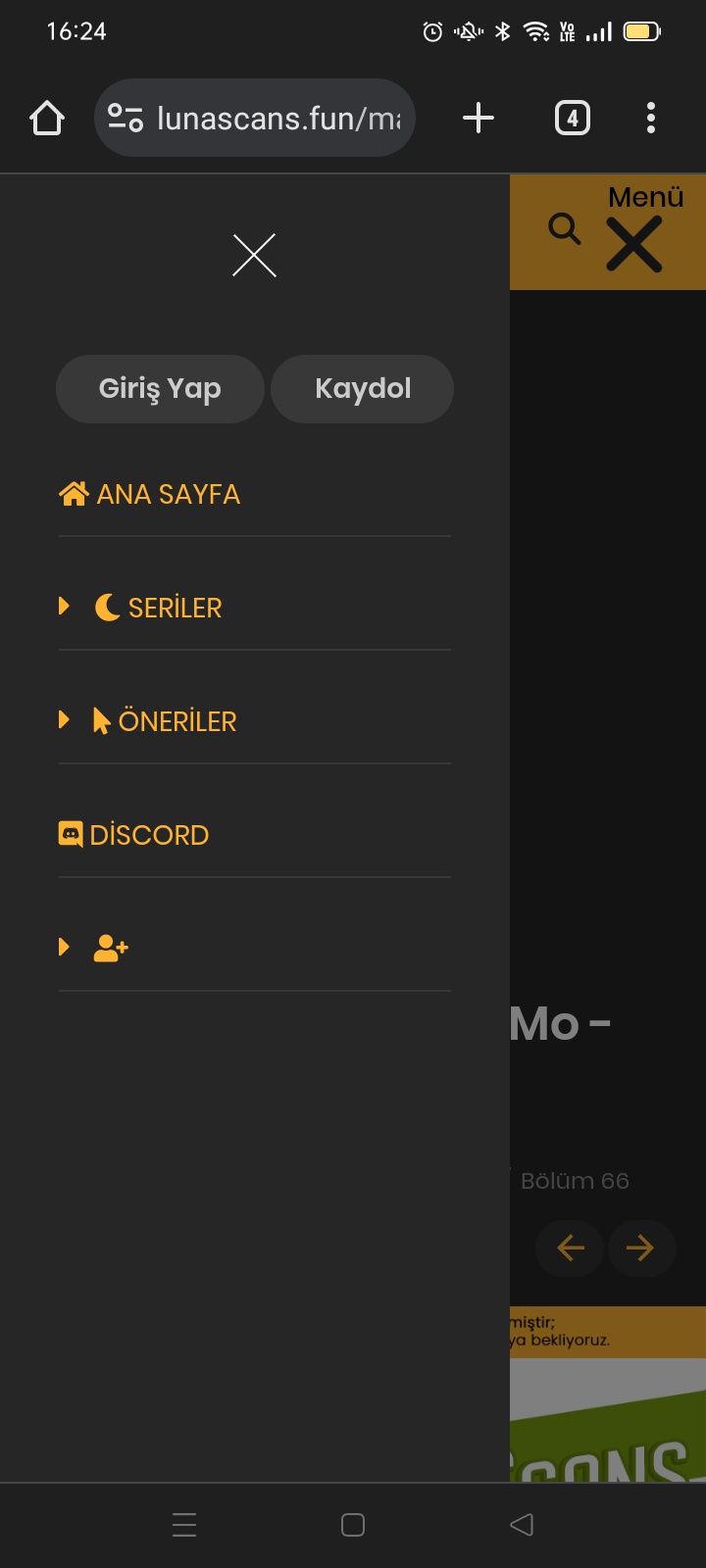Close the side menu with the X

point(254,256)
